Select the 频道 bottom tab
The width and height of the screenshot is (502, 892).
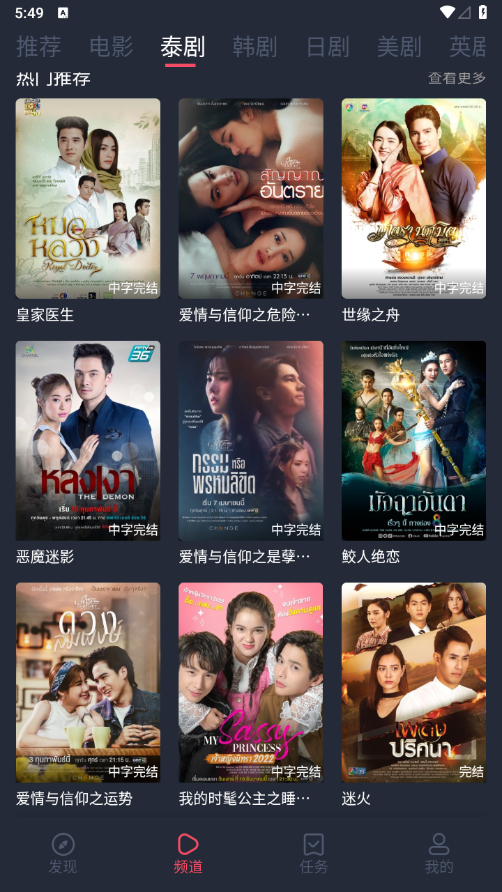click(x=188, y=854)
